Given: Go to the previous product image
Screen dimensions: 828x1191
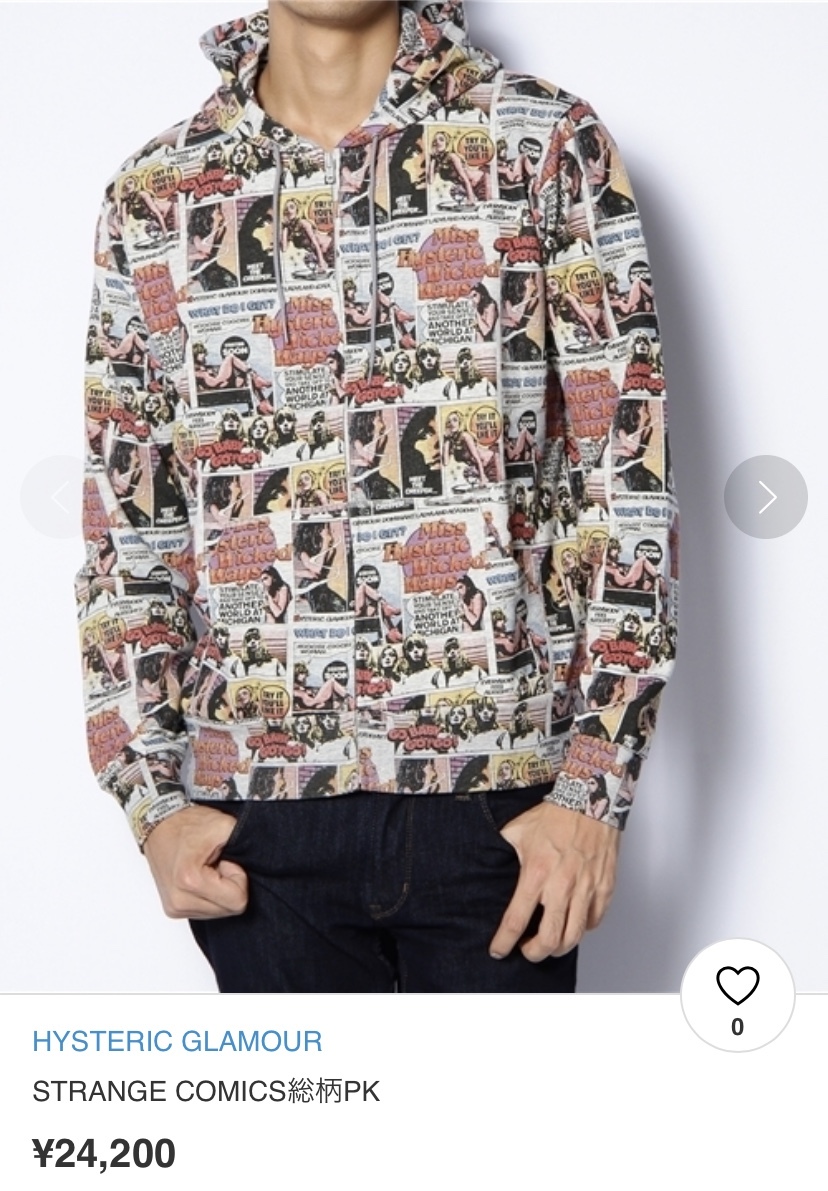Looking at the screenshot, I should pos(61,497).
